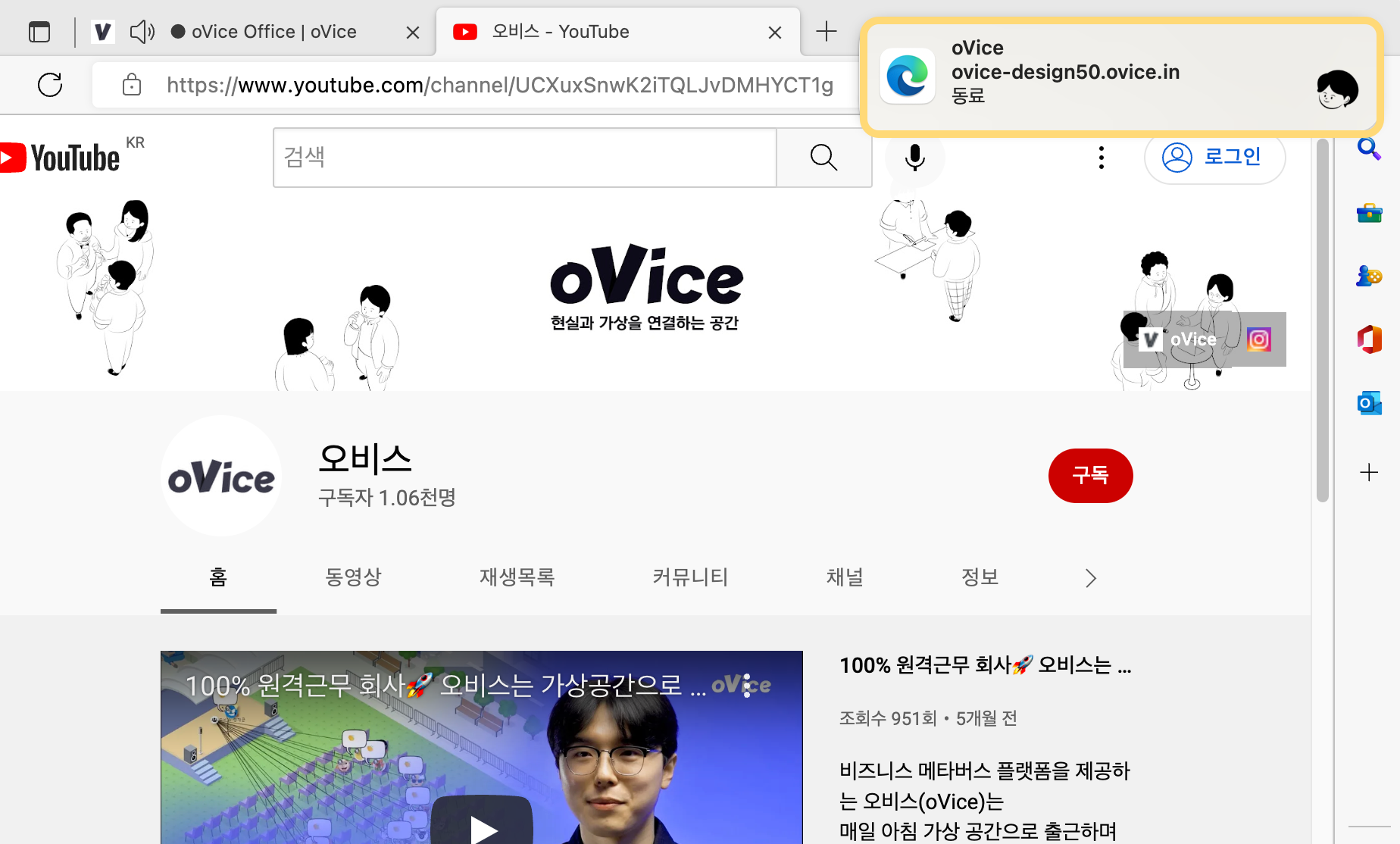Screen dimensions: 1400x844
Task: Open the YouTube settings overflow menu
Action: (x=1101, y=158)
